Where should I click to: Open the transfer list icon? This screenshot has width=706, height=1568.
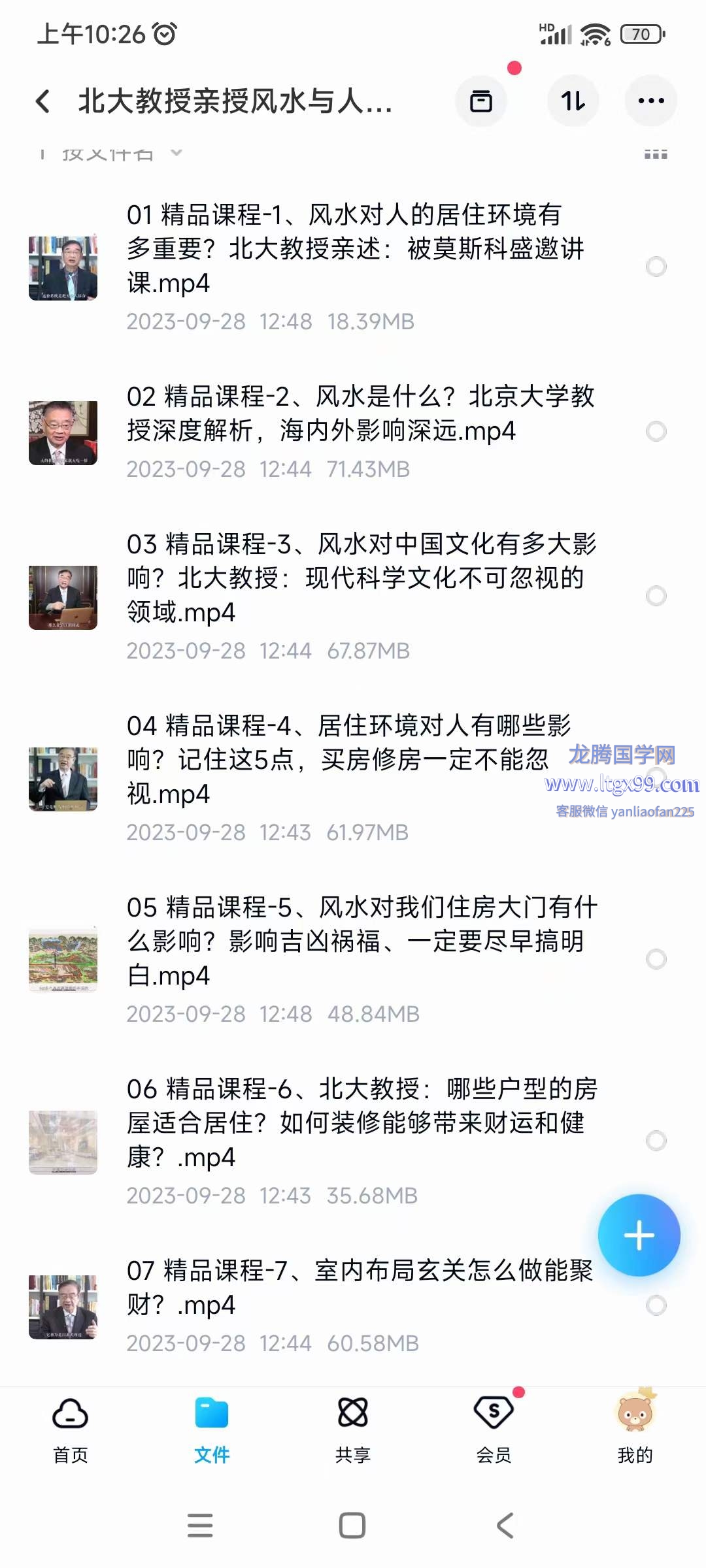481,101
